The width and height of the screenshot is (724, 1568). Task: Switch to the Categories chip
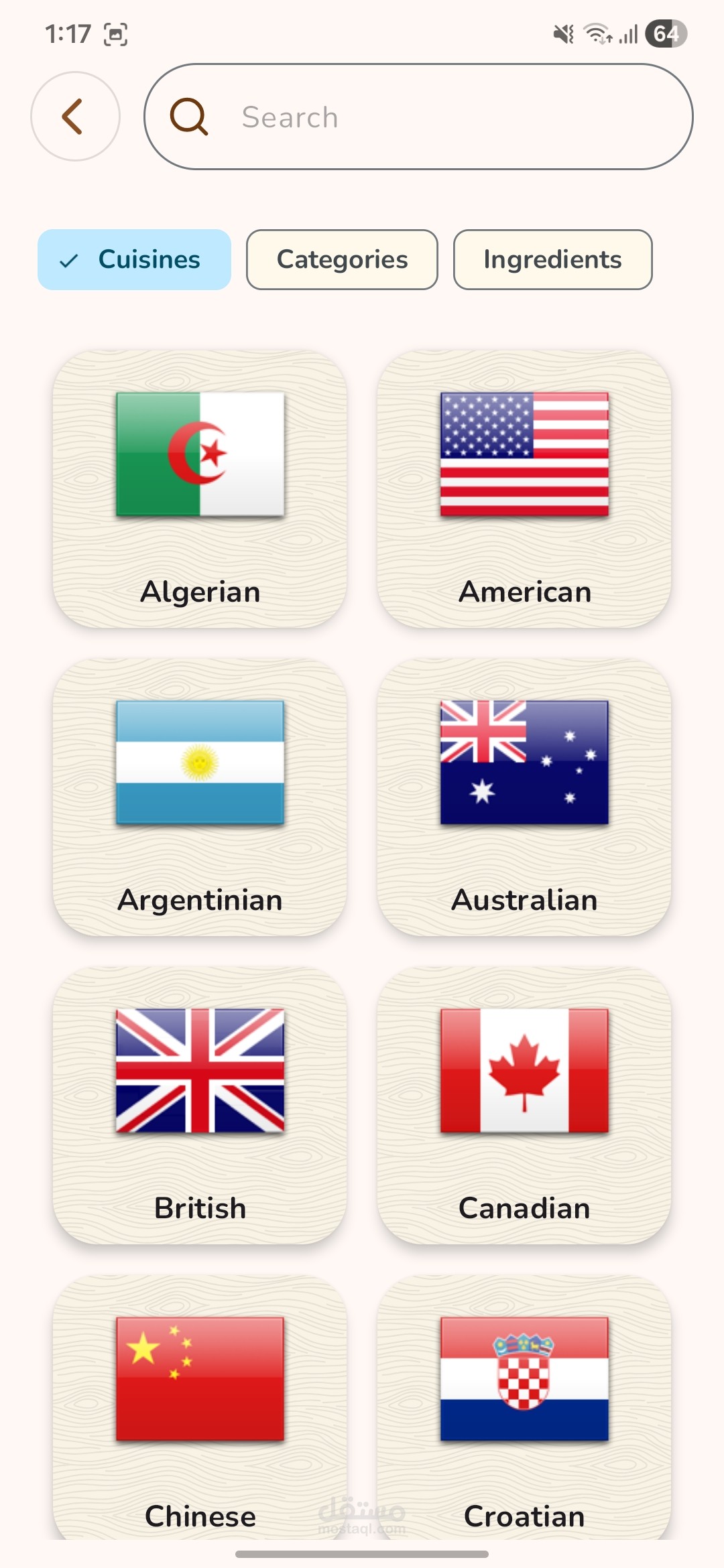[342, 260]
